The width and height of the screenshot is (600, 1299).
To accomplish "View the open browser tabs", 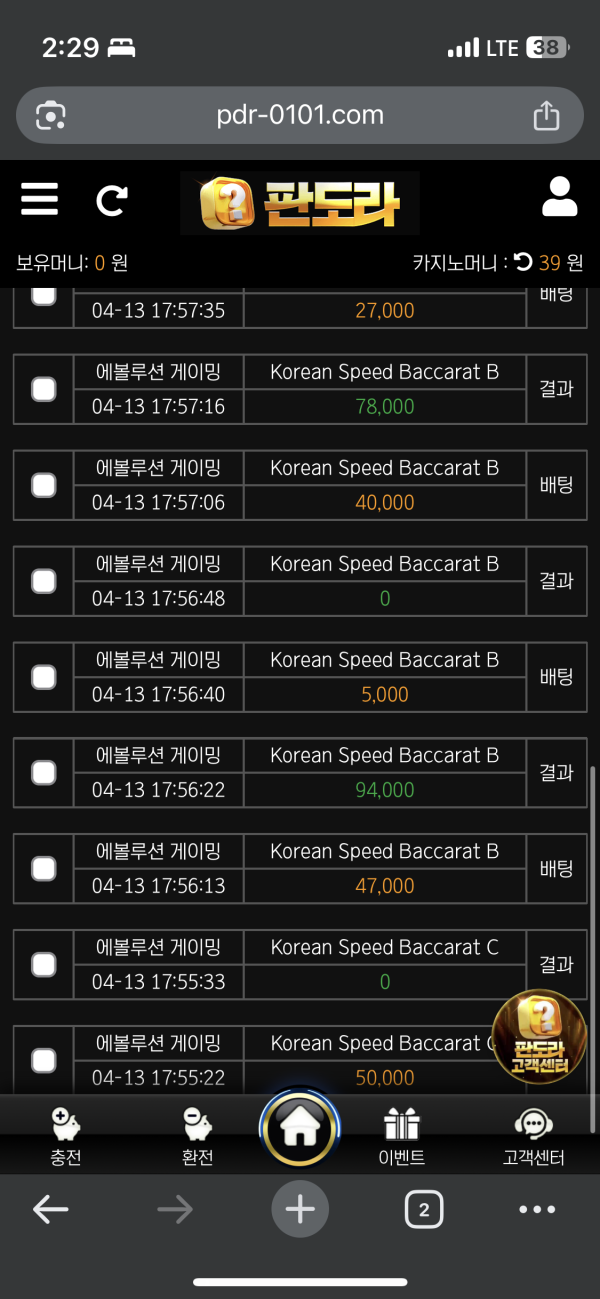I will point(423,1210).
